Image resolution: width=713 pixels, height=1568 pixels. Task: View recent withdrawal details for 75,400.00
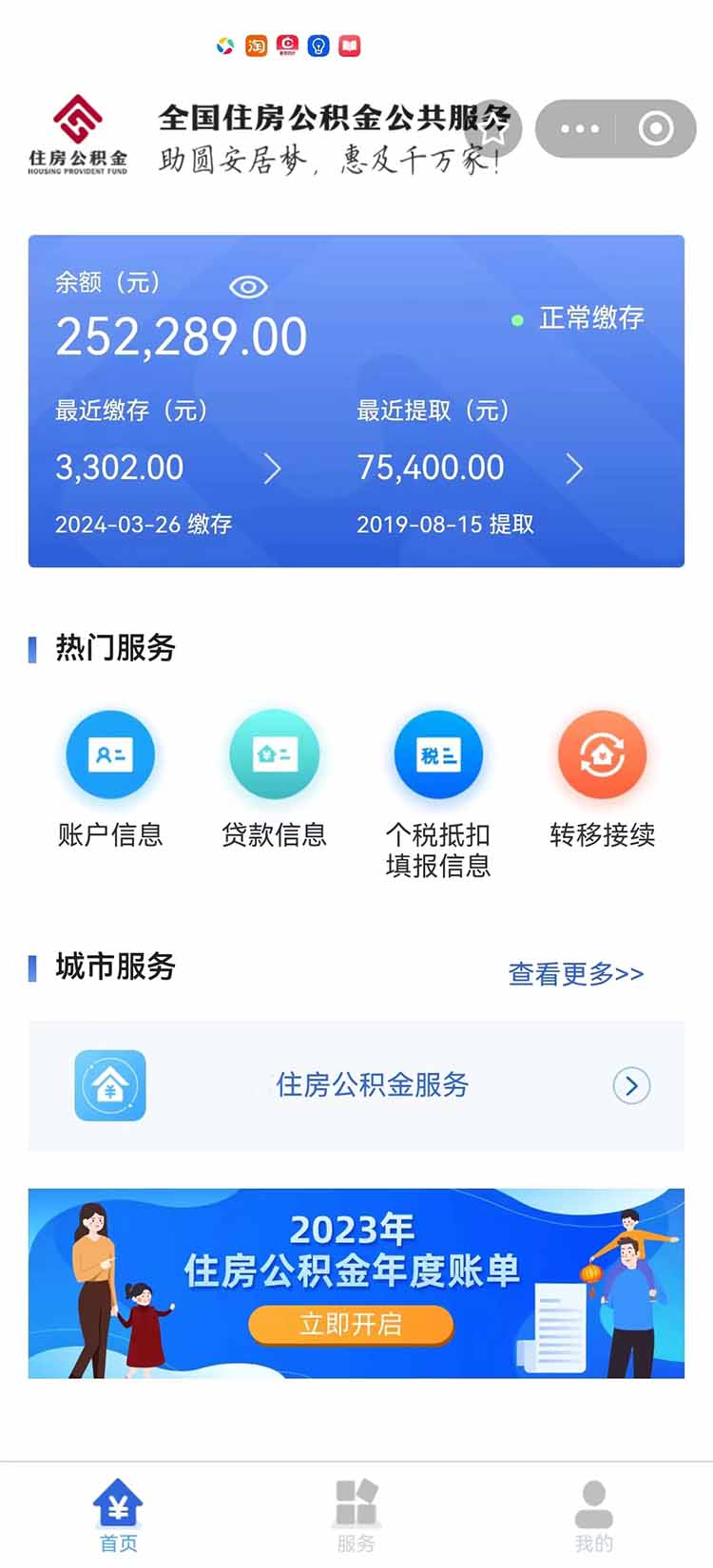pos(573,468)
